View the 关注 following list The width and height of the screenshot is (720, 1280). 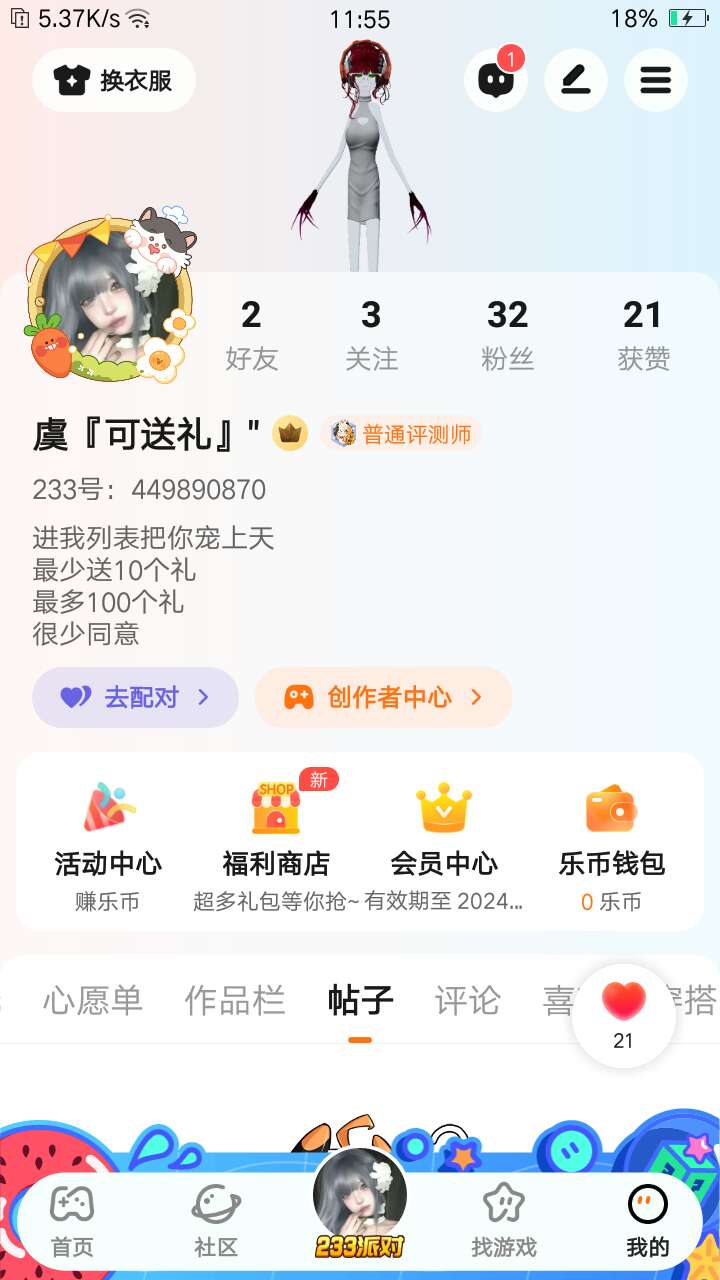[x=371, y=335]
